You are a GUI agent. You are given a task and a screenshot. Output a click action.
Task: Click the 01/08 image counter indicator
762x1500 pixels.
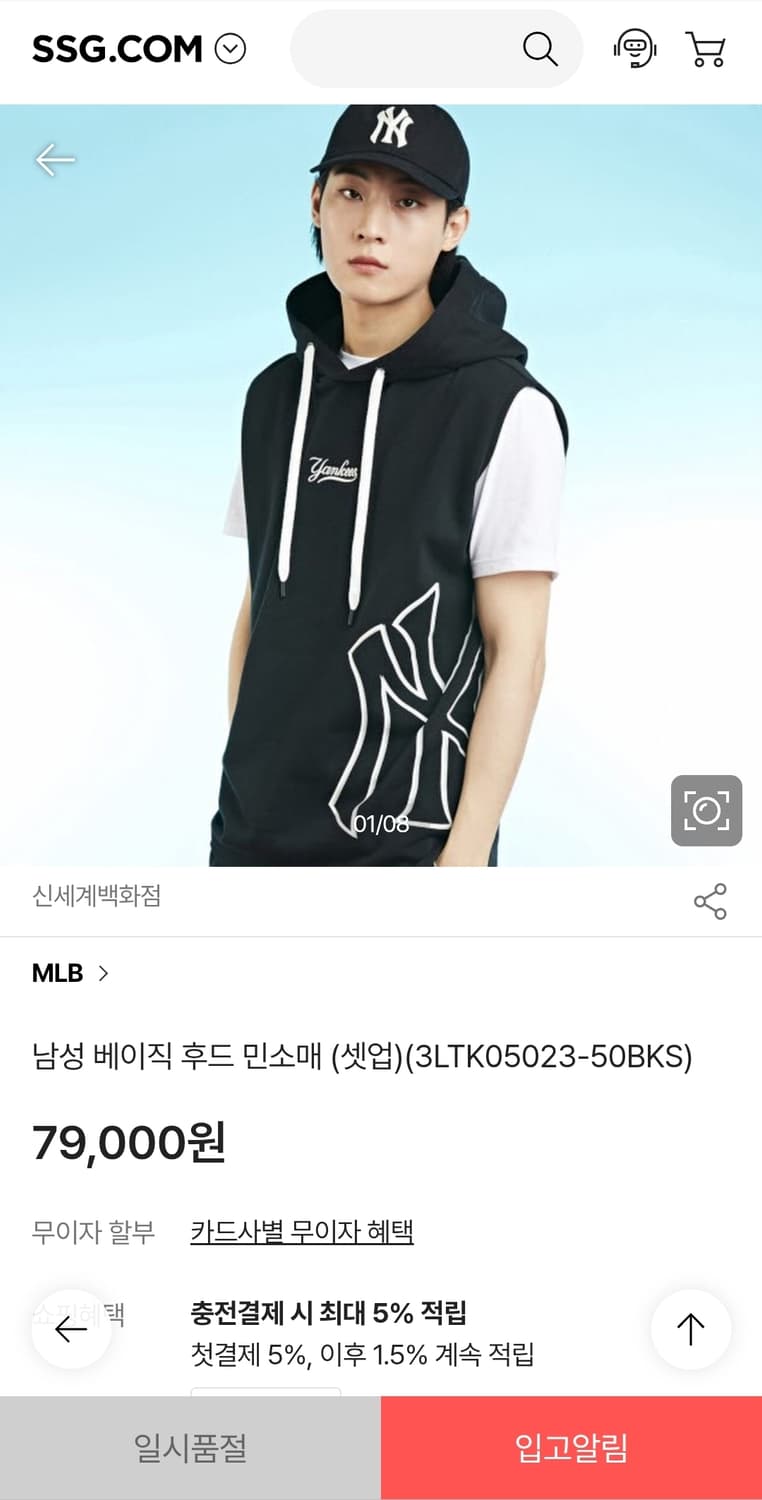pyautogui.click(x=381, y=825)
